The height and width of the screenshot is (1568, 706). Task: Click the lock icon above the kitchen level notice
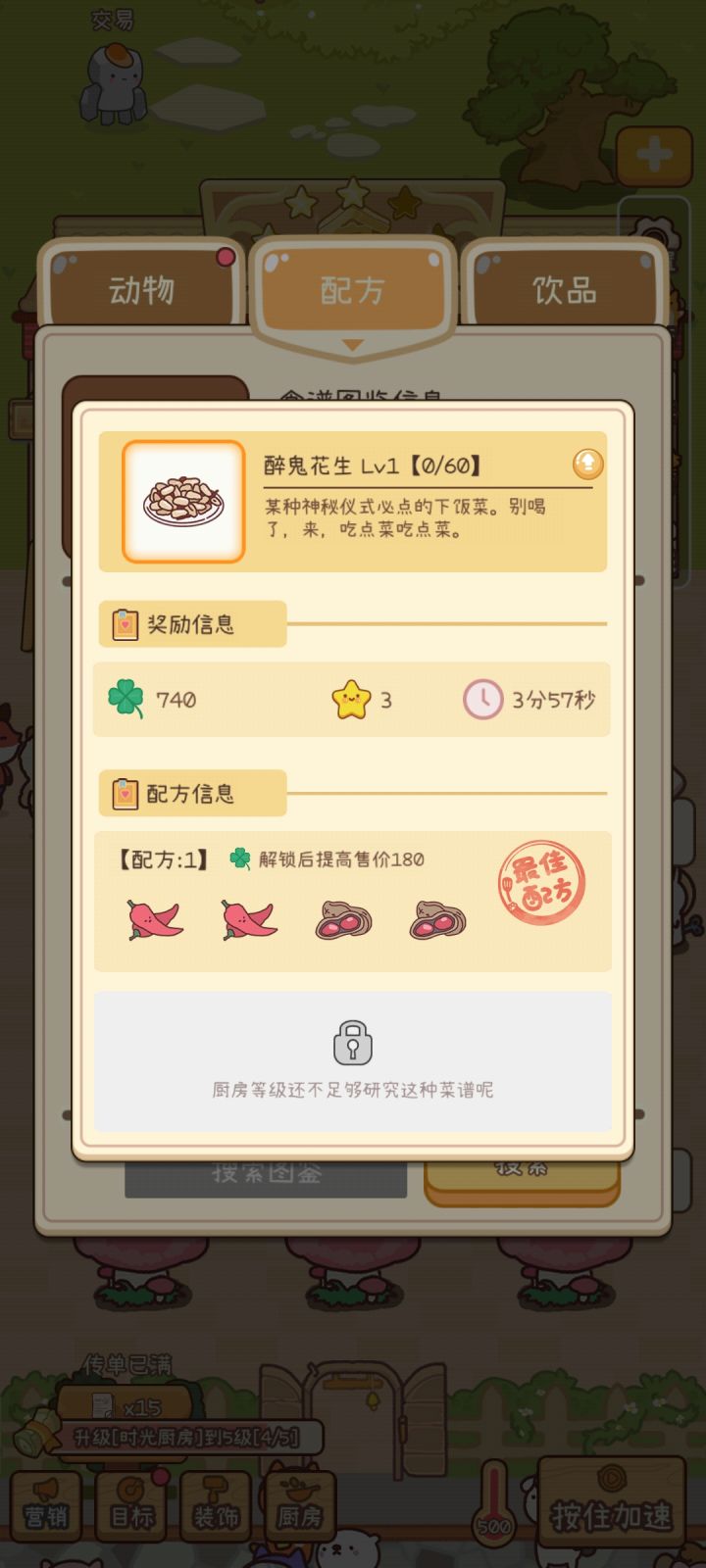click(353, 1043)
